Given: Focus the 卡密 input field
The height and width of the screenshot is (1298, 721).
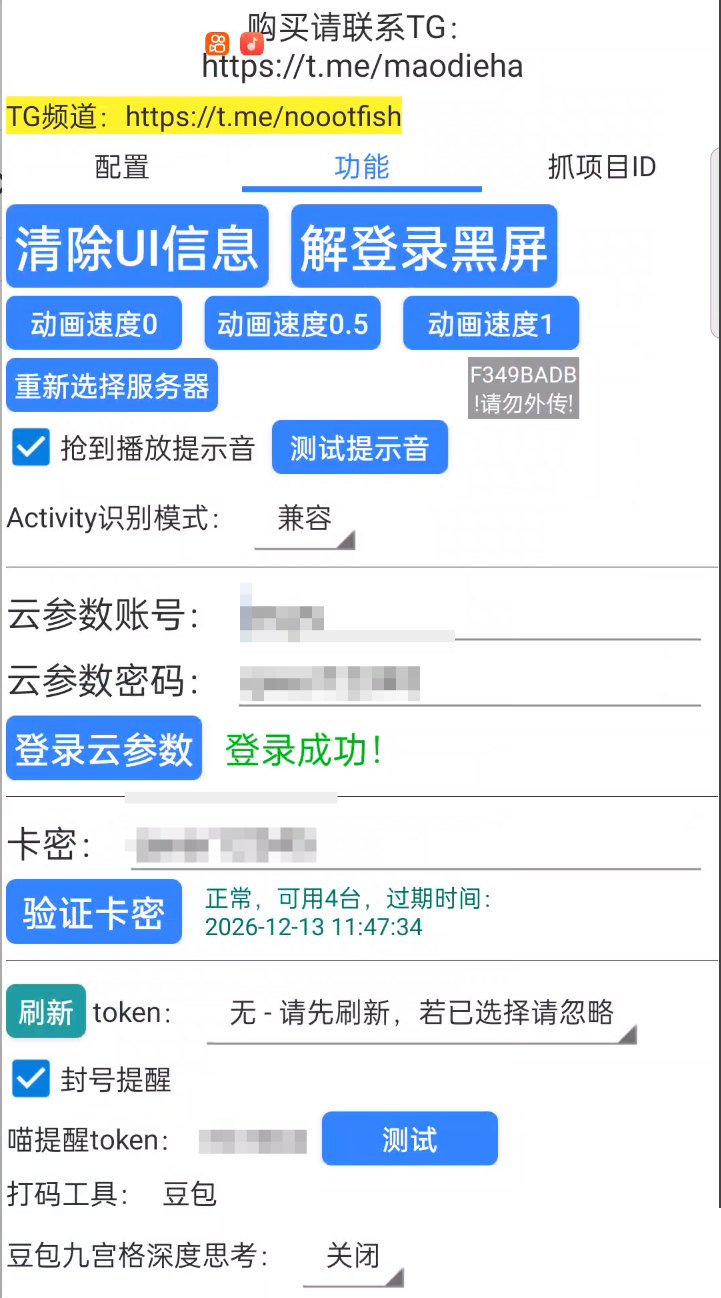Looking at the screenshot, I should pyautogui.click(x=415, y=846).
